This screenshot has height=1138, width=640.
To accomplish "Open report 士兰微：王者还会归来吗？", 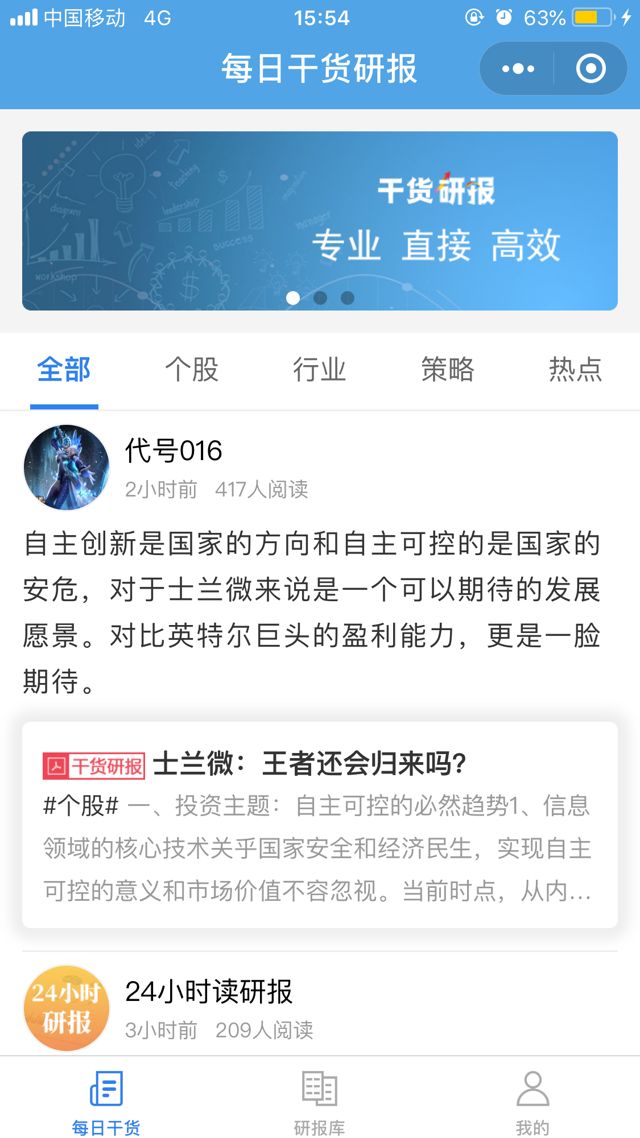I will (320, 825).
